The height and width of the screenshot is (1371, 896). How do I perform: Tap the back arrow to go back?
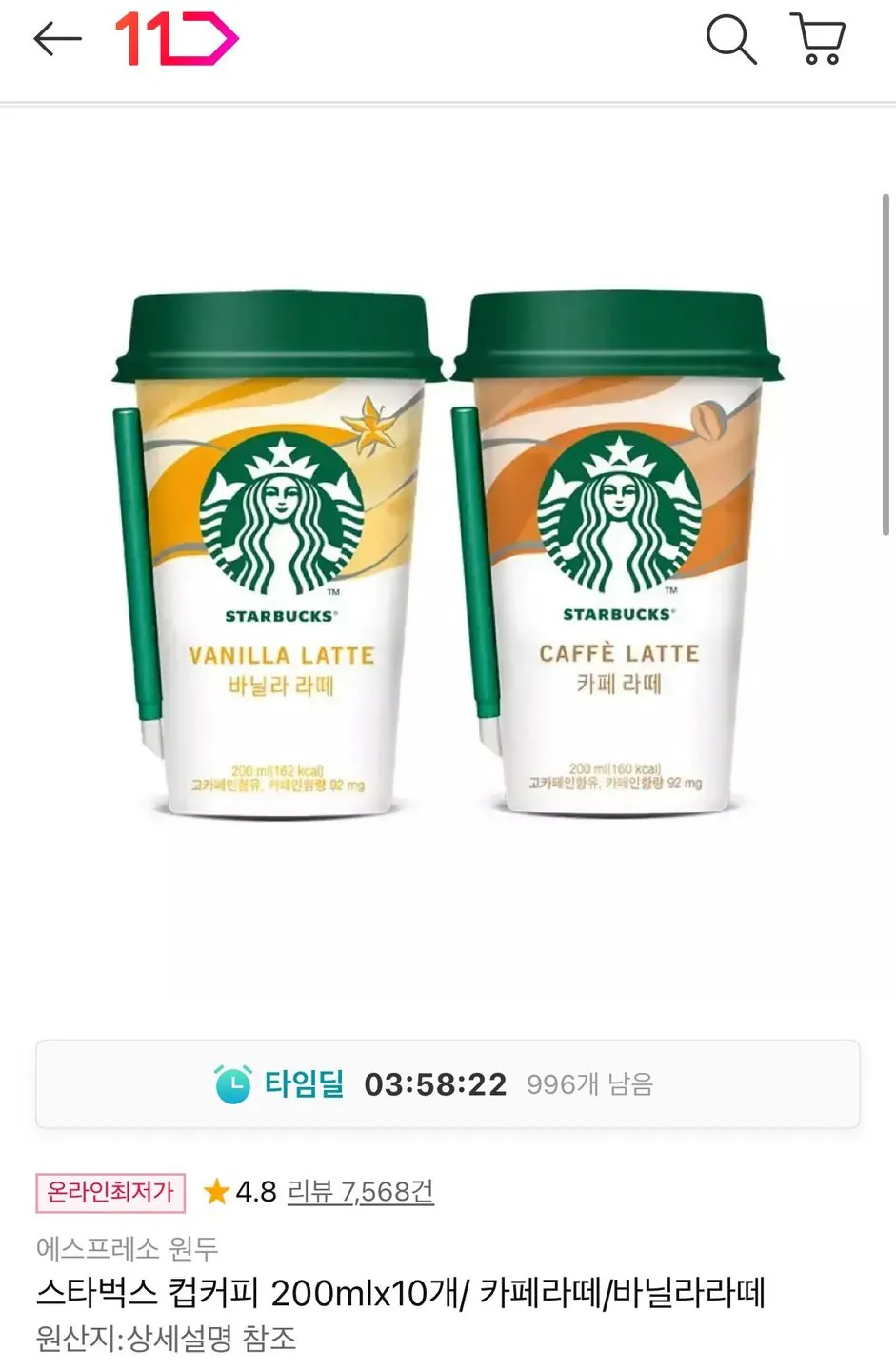pyautogui.click(x=57, y=38)
